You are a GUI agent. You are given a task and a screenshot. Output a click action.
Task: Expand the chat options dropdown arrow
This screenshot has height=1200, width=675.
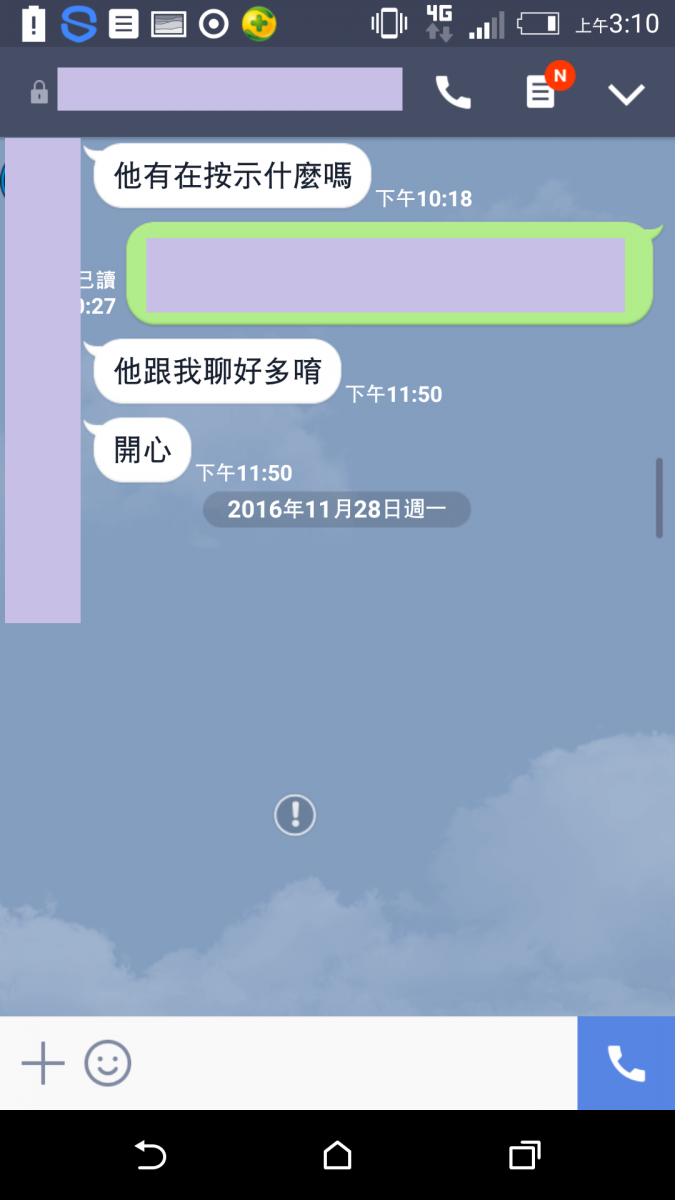[627, 94]
